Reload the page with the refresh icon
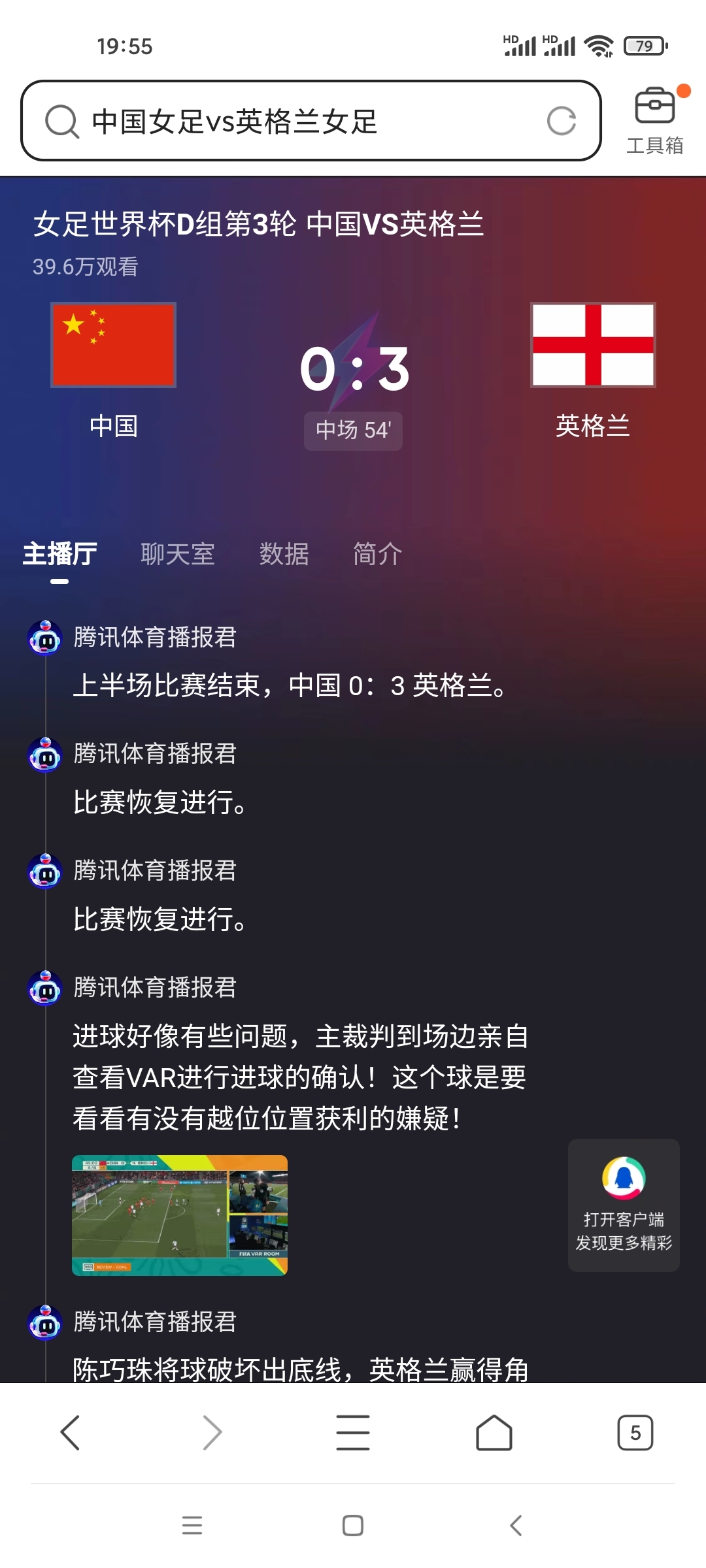706x1568 pixels. point(562,122)
